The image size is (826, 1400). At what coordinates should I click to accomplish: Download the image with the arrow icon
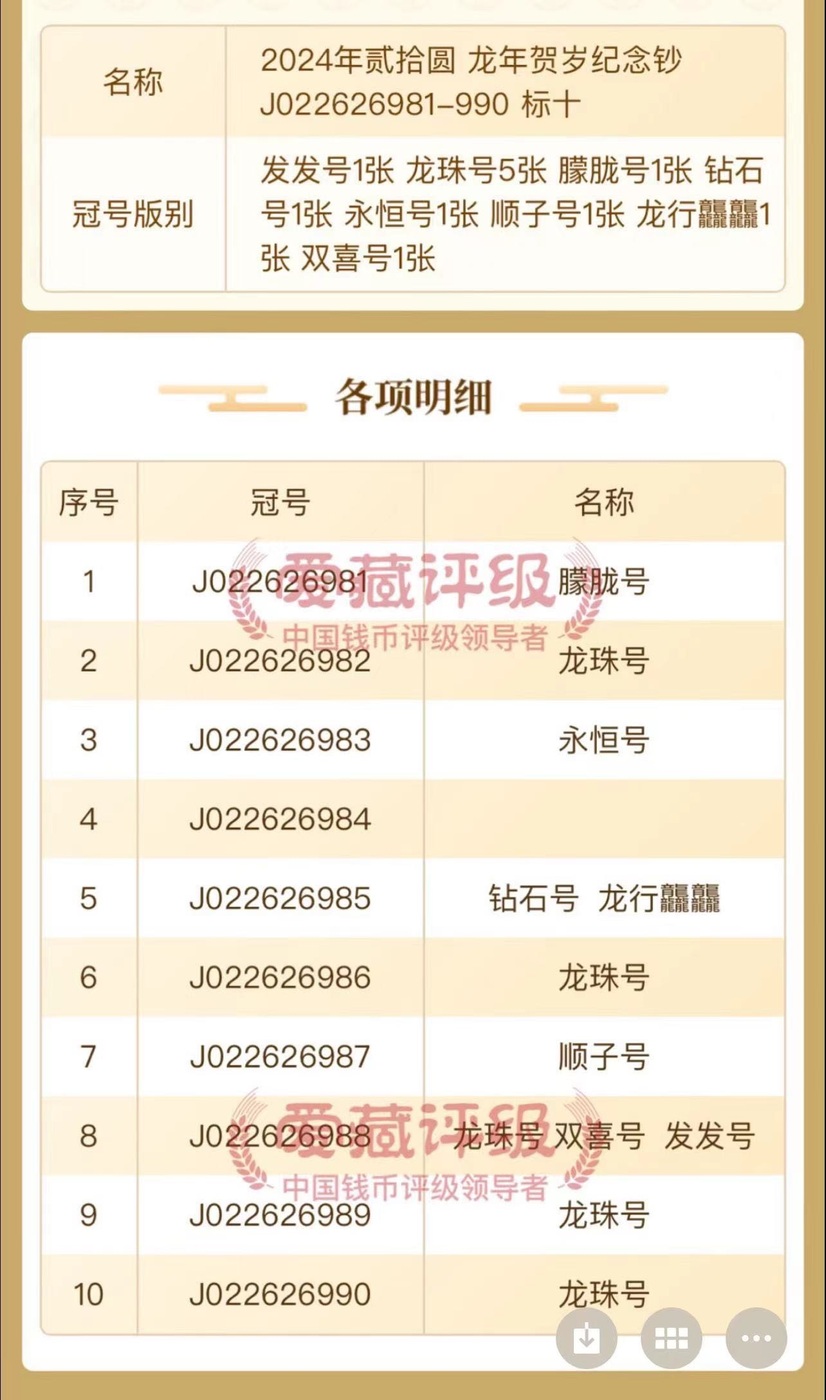point(586,1338)
